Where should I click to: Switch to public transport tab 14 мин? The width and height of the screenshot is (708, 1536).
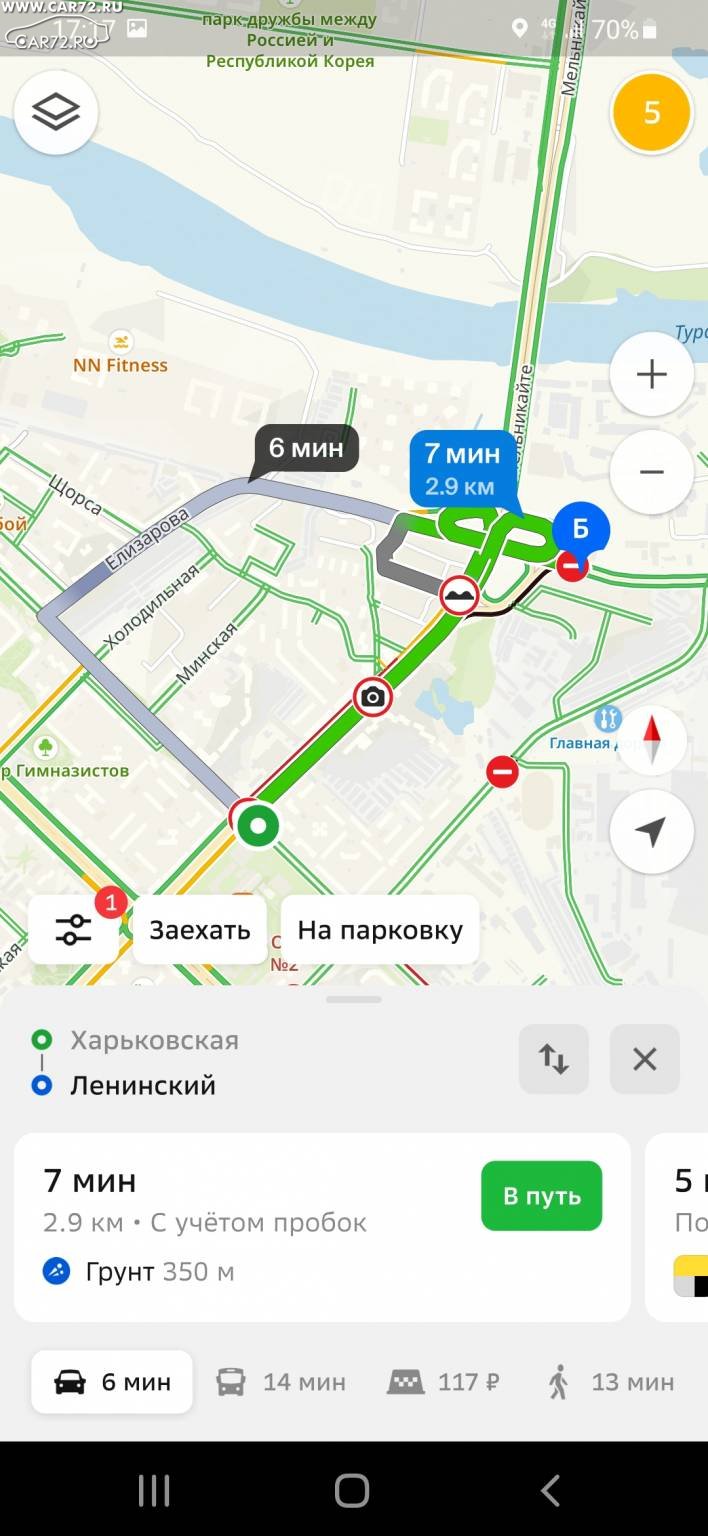(281, 1382)
